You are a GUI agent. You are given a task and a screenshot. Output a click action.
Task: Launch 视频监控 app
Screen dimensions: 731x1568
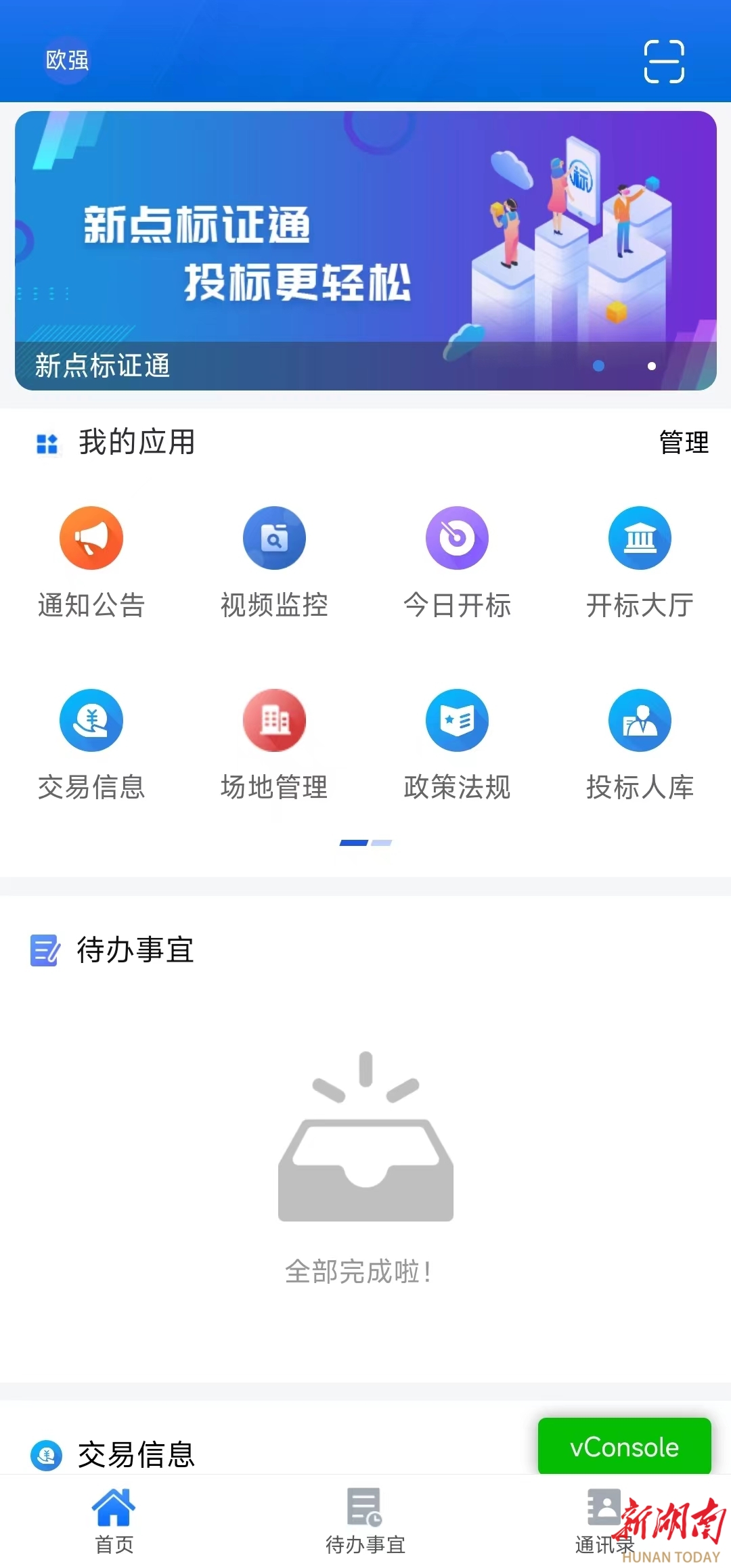274,562
